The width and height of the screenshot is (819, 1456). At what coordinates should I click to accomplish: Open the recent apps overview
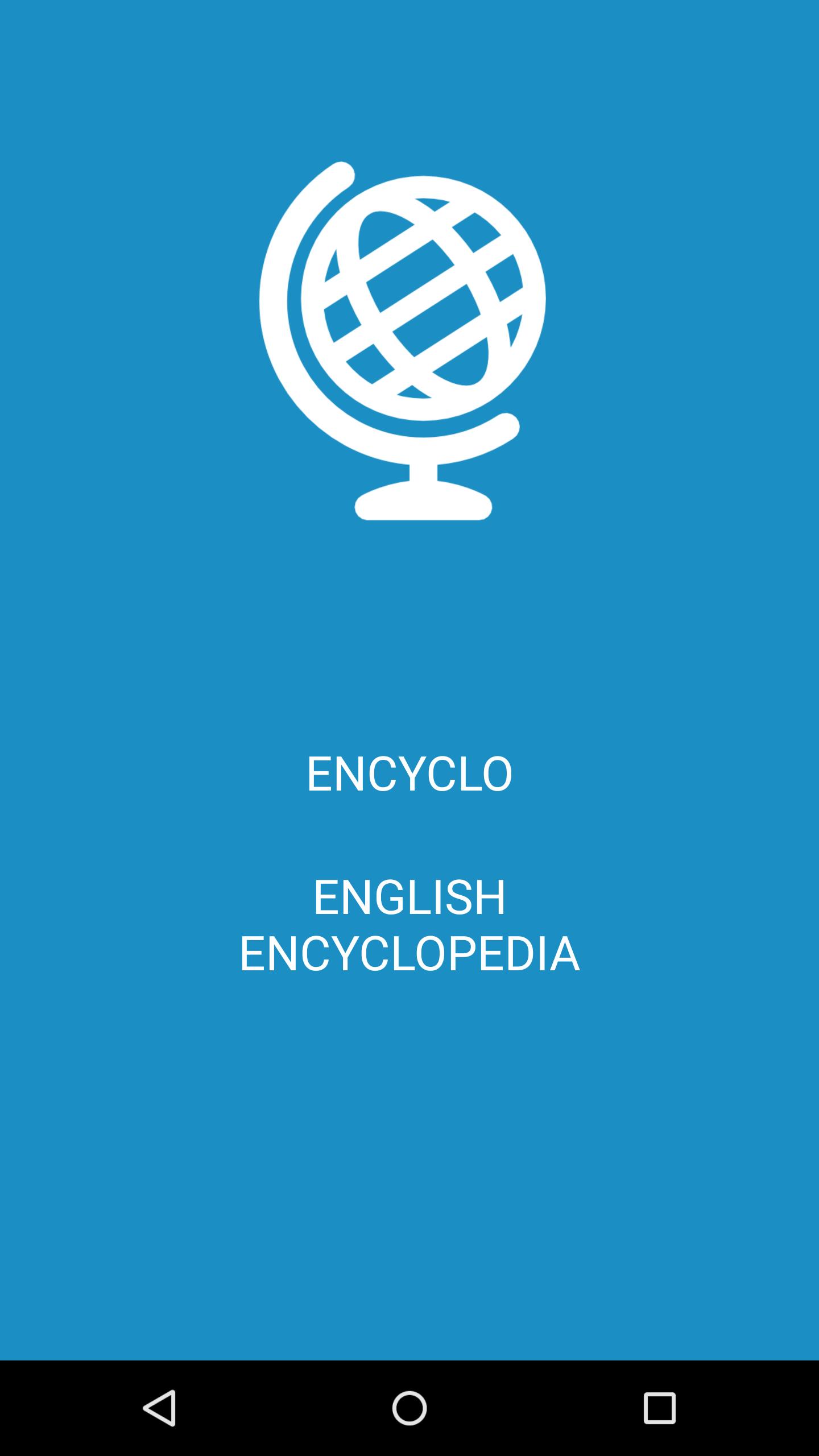tap(660, 1408)
